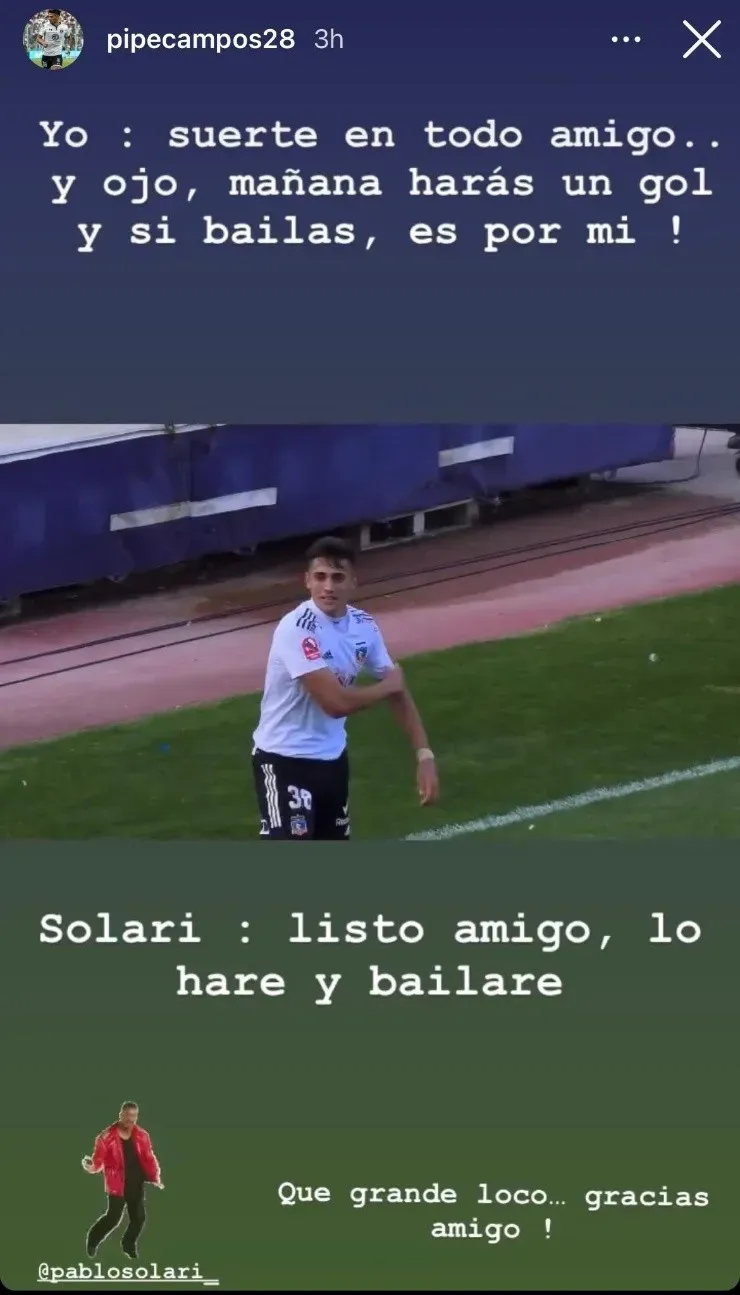Open the pipecampos28 profile from its username
The image size is (740, 1295).
tap(200, 40)
